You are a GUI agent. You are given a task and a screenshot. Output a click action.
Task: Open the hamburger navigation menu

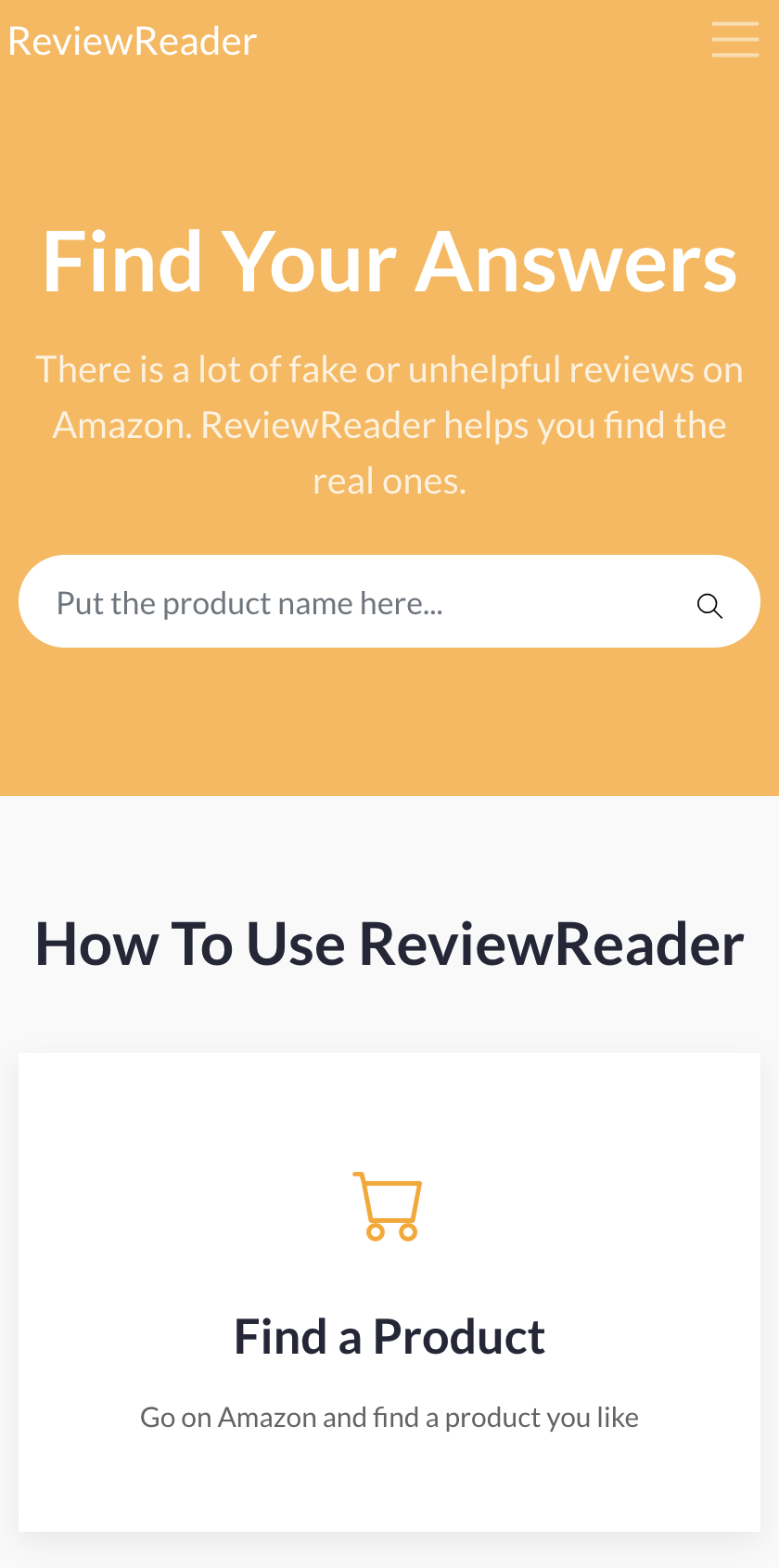coord(734,40)
